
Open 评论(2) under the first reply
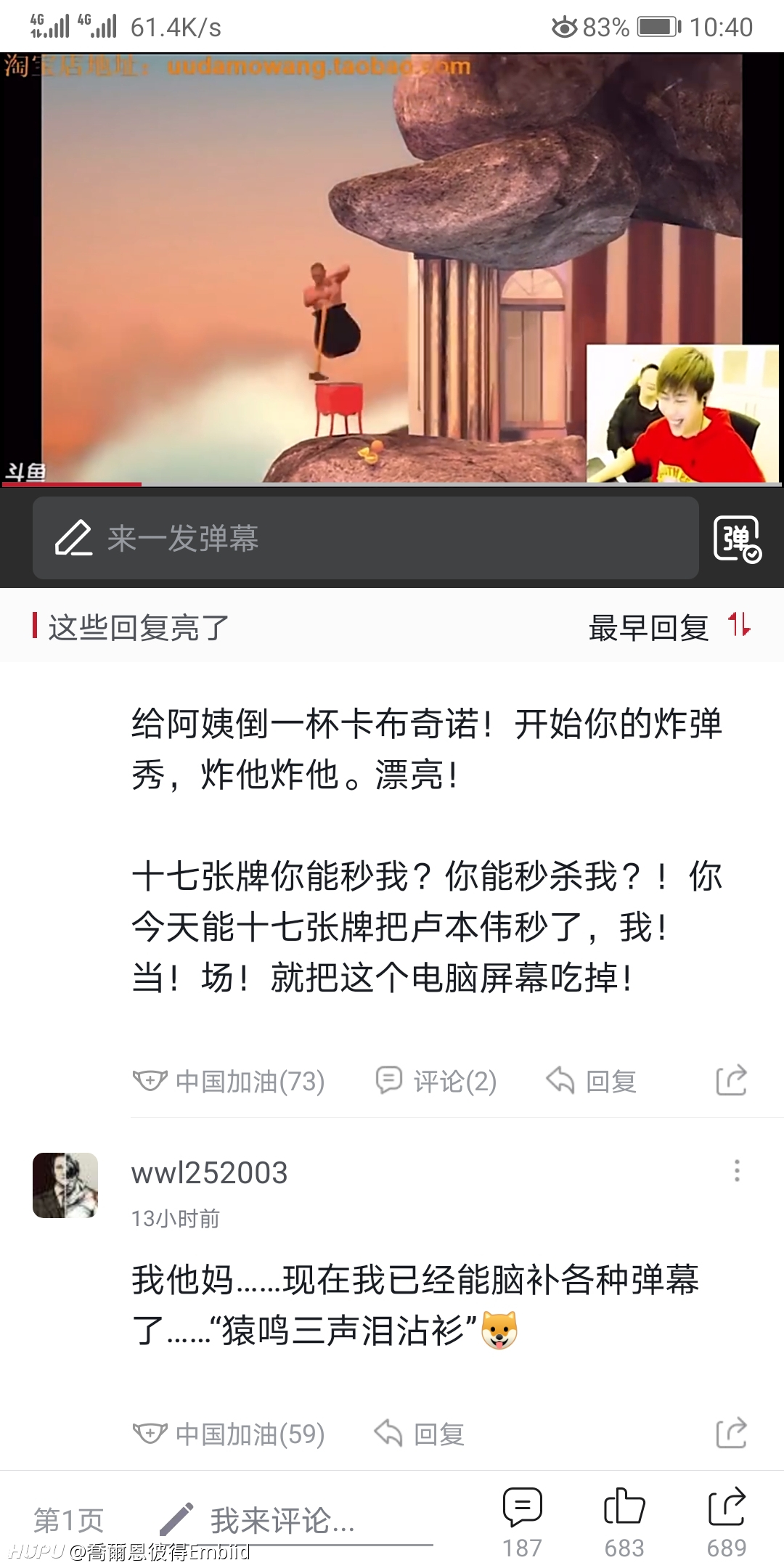[x=436, y=1081]
